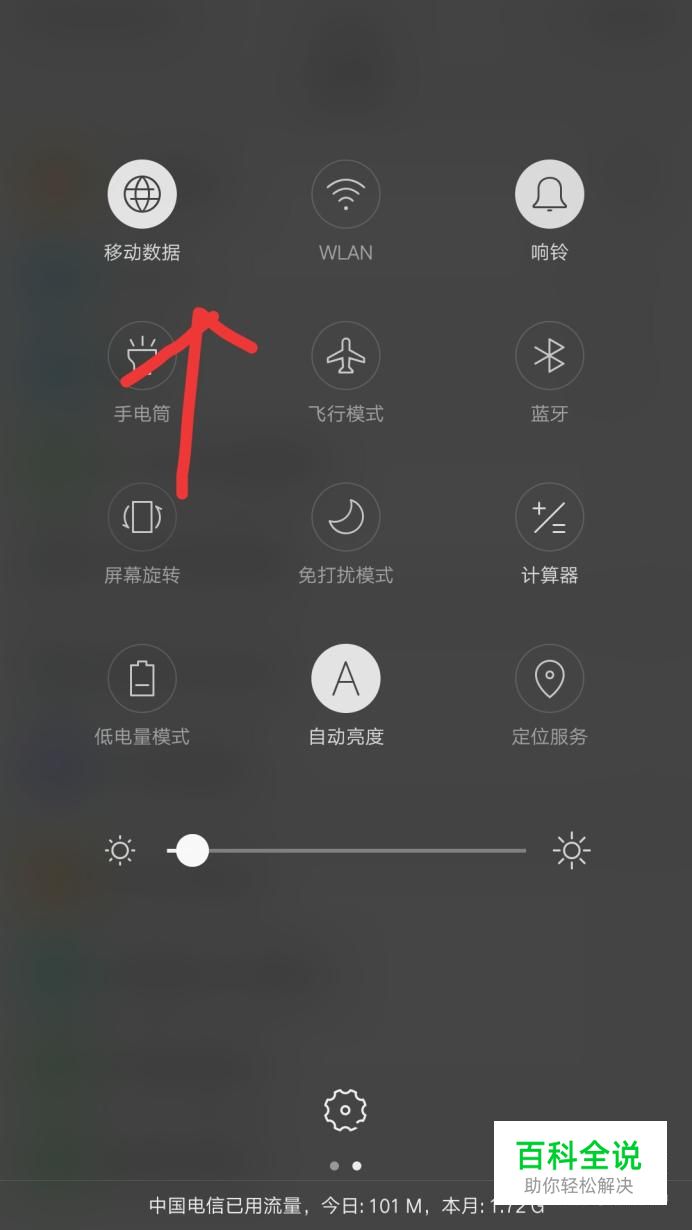The width and height of the screenshot is (692, 1230).
Task: Open the 计算器 calculator
Action: coord(549,517)
